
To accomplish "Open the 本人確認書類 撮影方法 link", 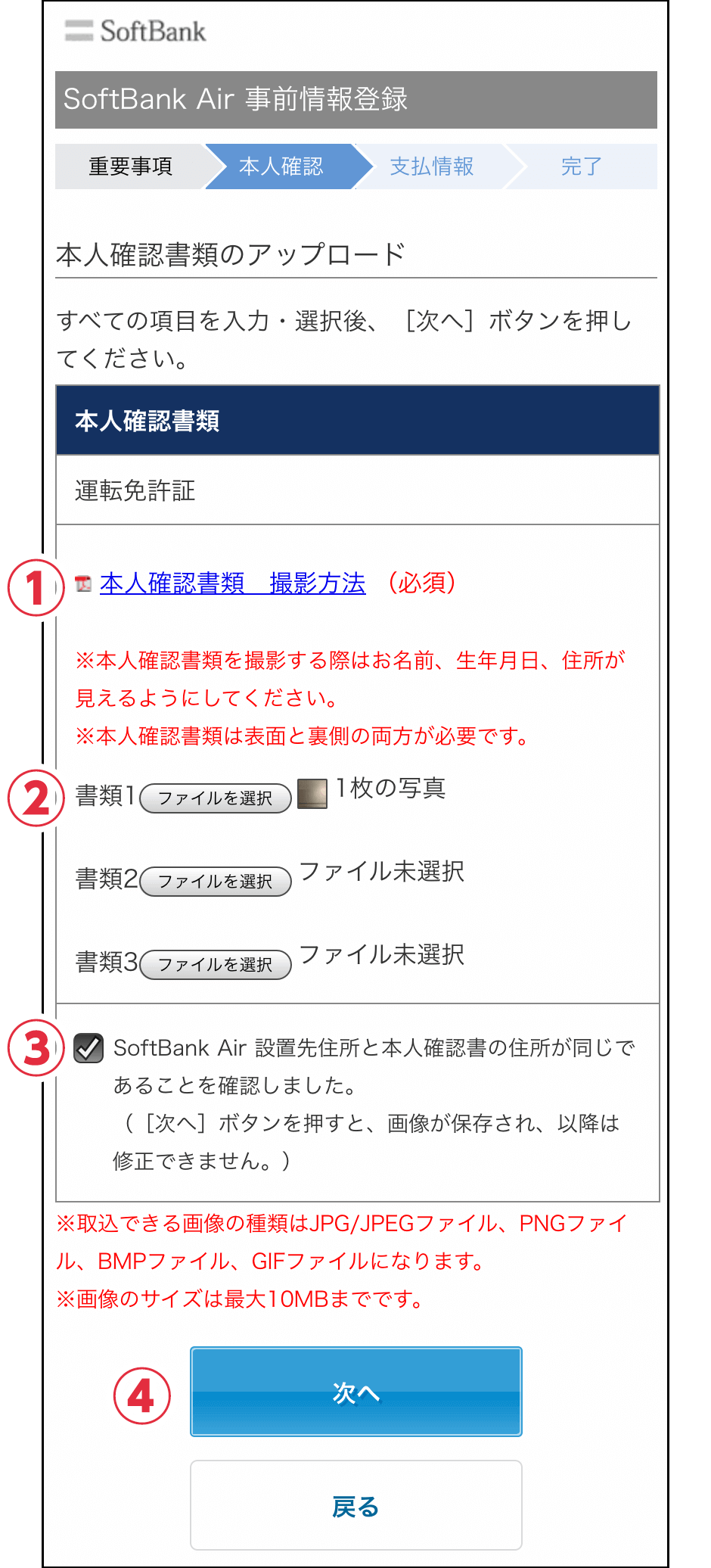I will pyautogui.click(x=233, y=583).
